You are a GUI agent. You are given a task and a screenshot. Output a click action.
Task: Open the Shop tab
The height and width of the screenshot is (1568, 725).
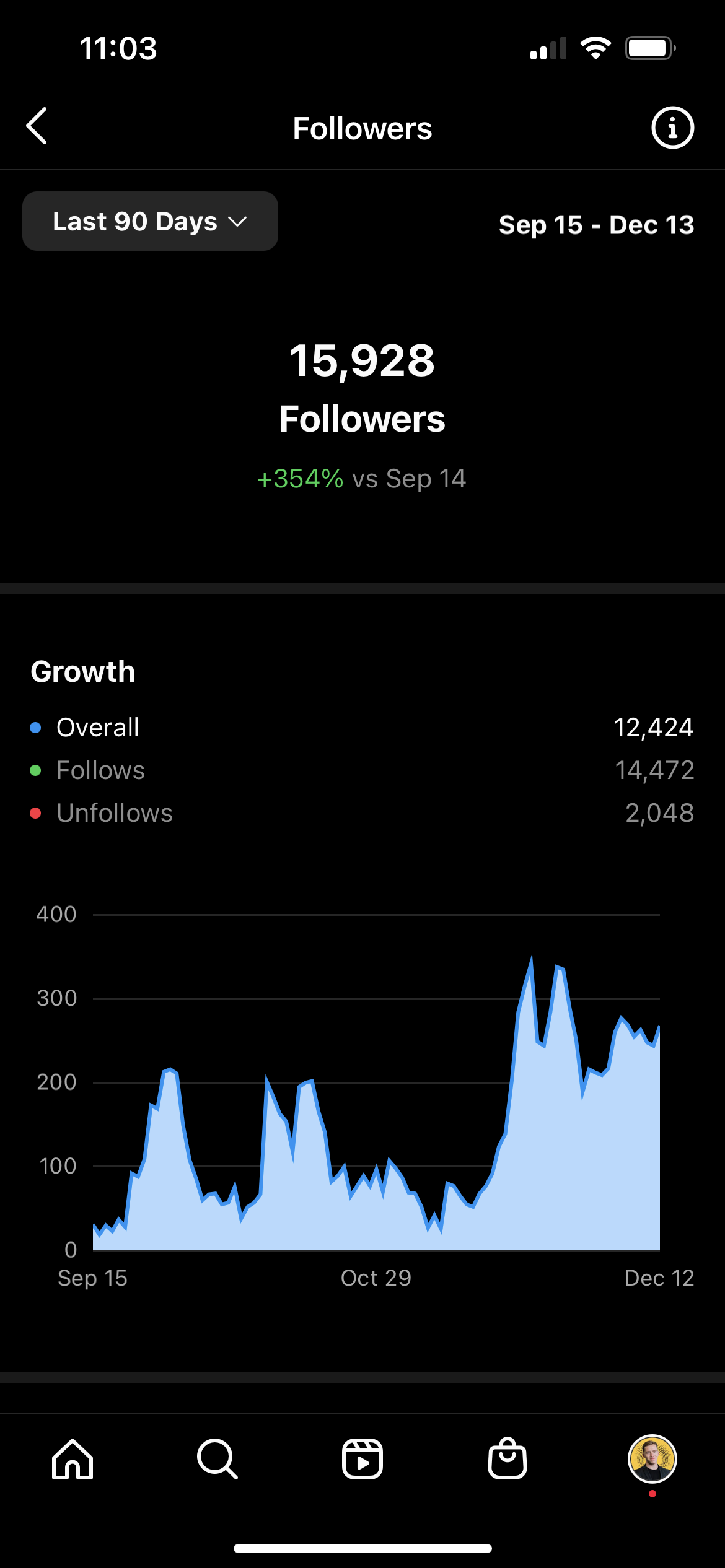pyautogui.click(x=507, y=1459)
